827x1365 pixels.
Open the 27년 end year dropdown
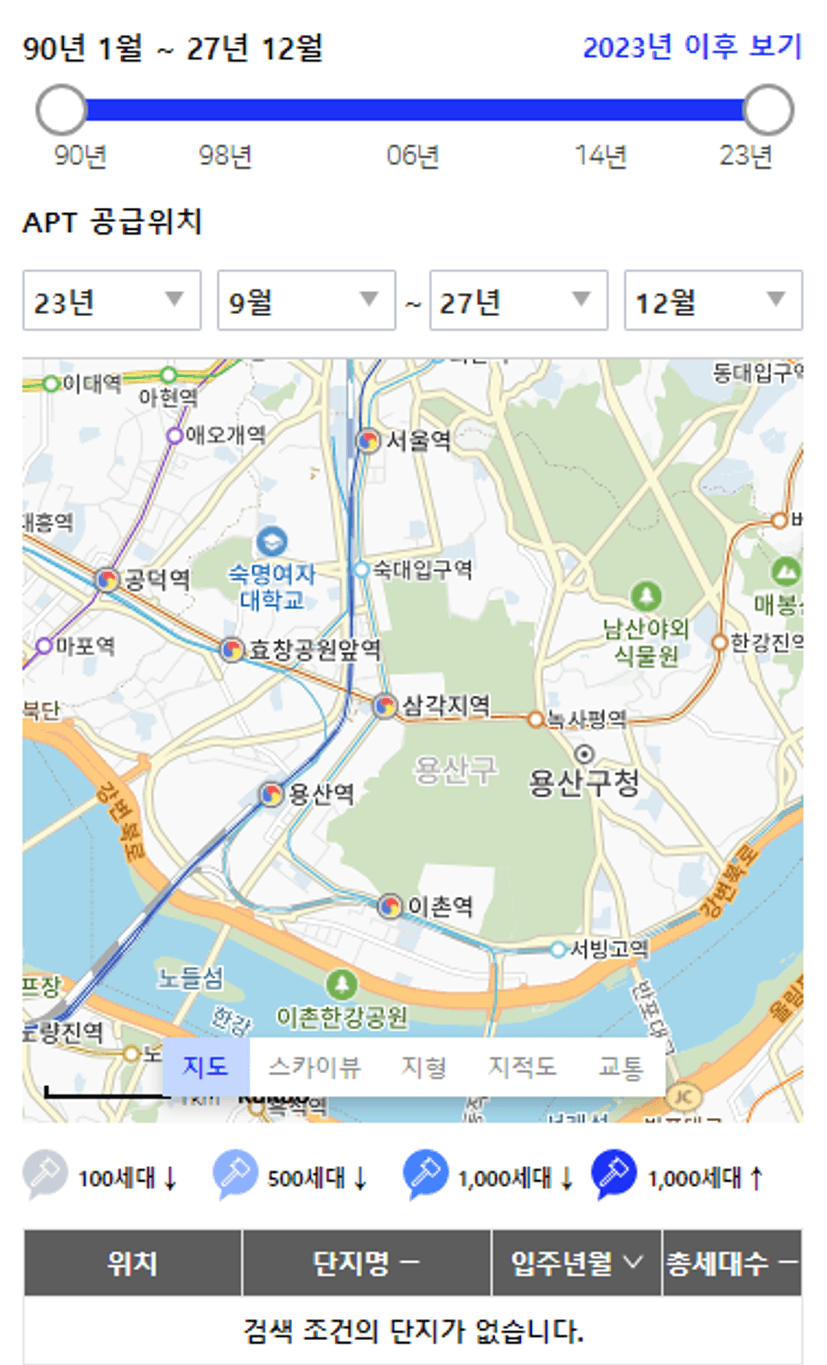[x=519, y=300]
